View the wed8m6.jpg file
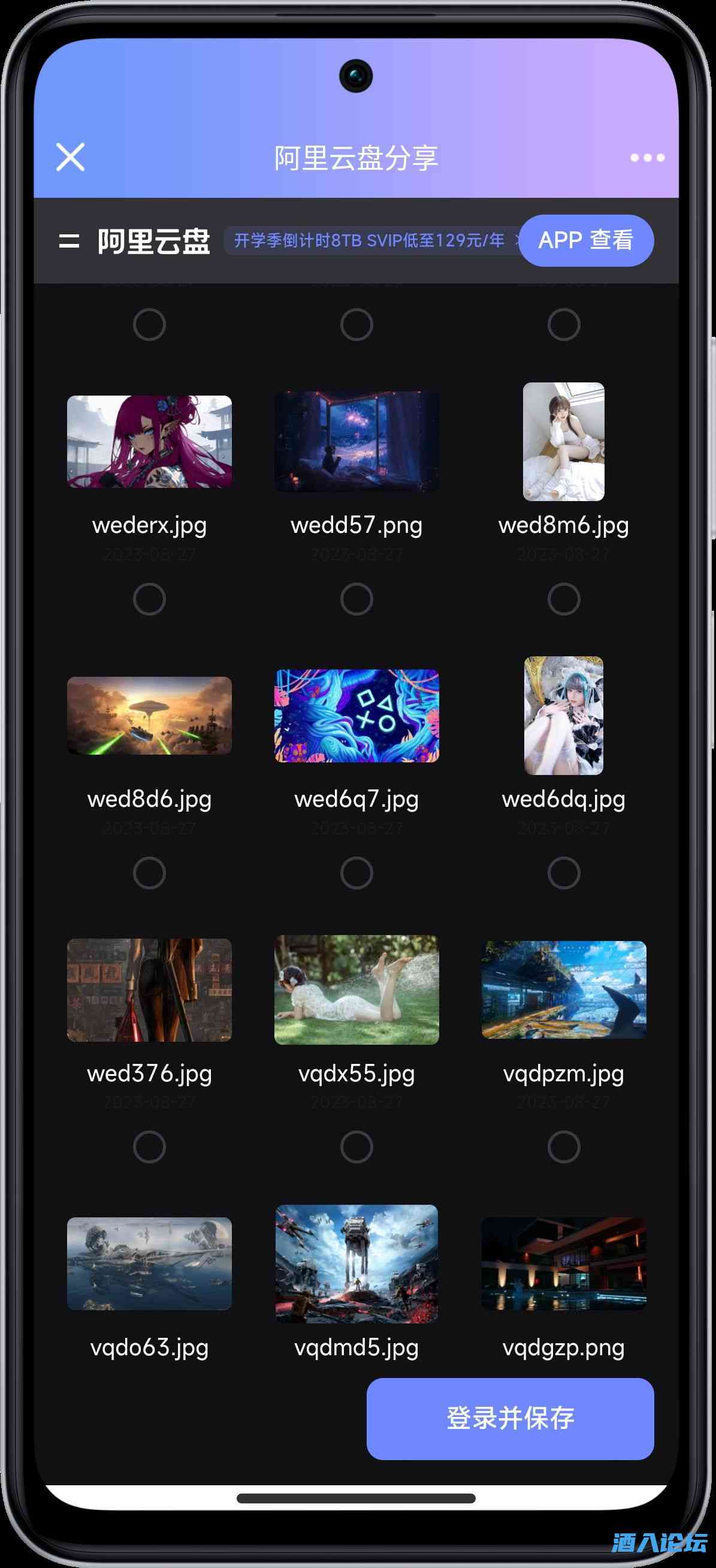 (563, 442)
